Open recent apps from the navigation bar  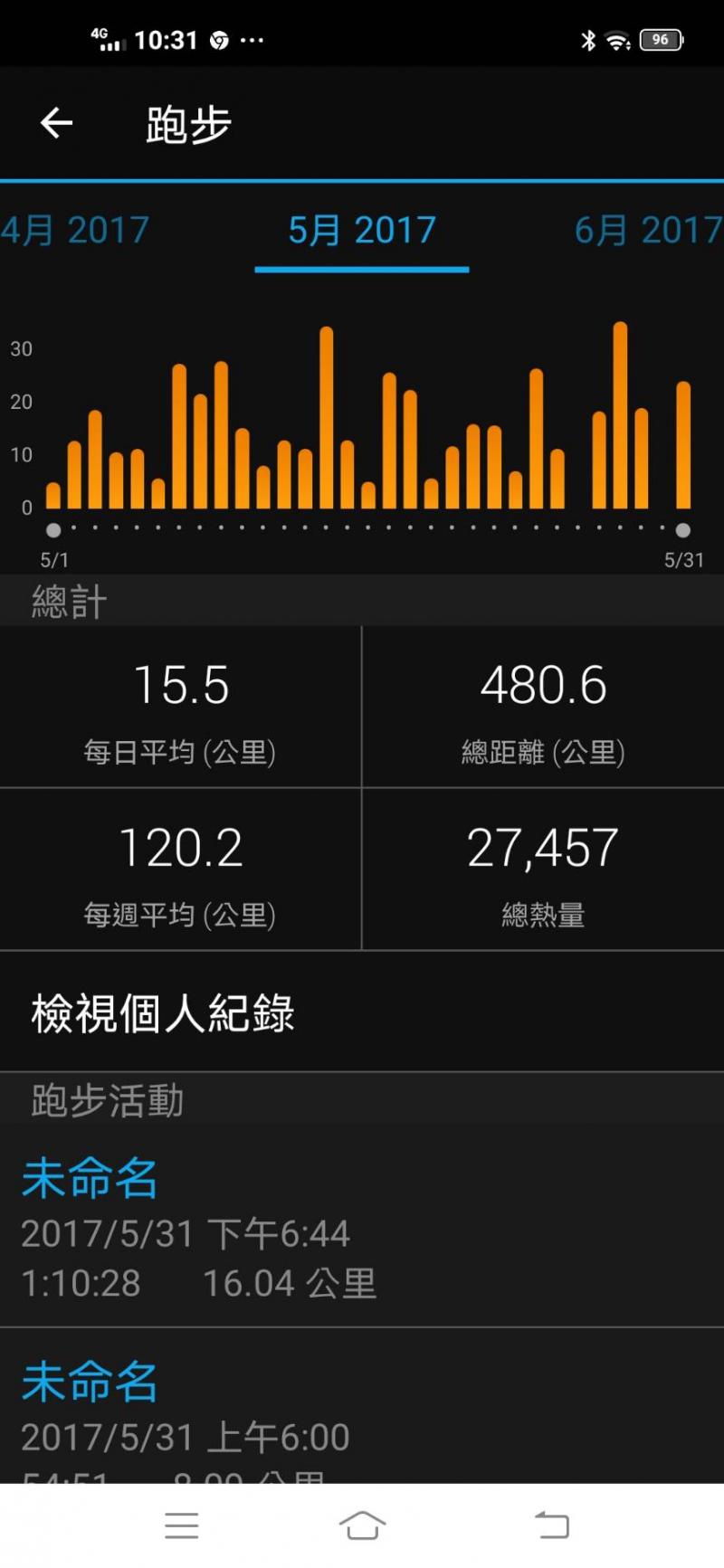click(x=182, y=1525)
